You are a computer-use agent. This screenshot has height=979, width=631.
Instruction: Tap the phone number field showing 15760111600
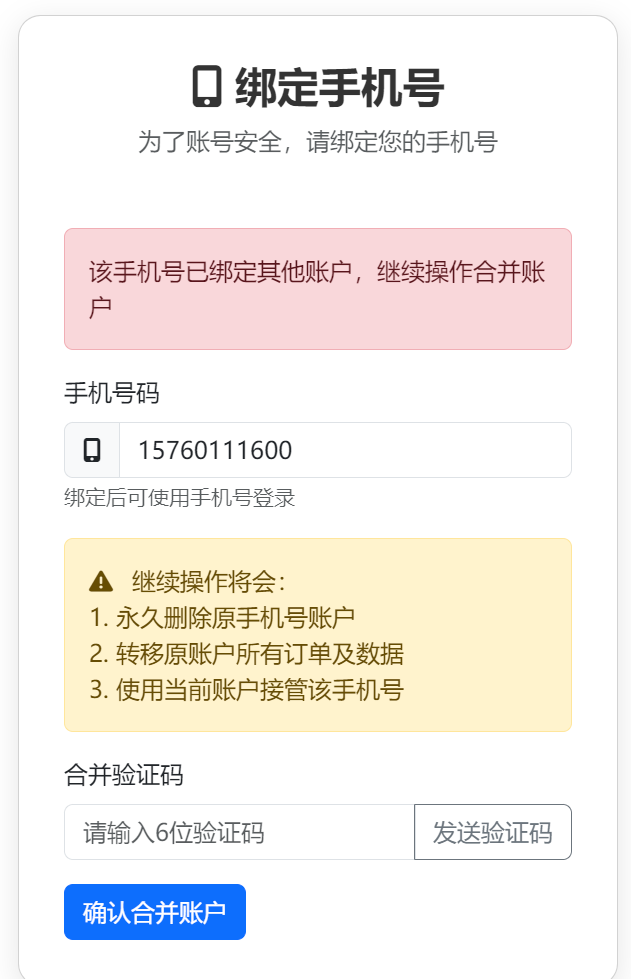tap(344, 450)
